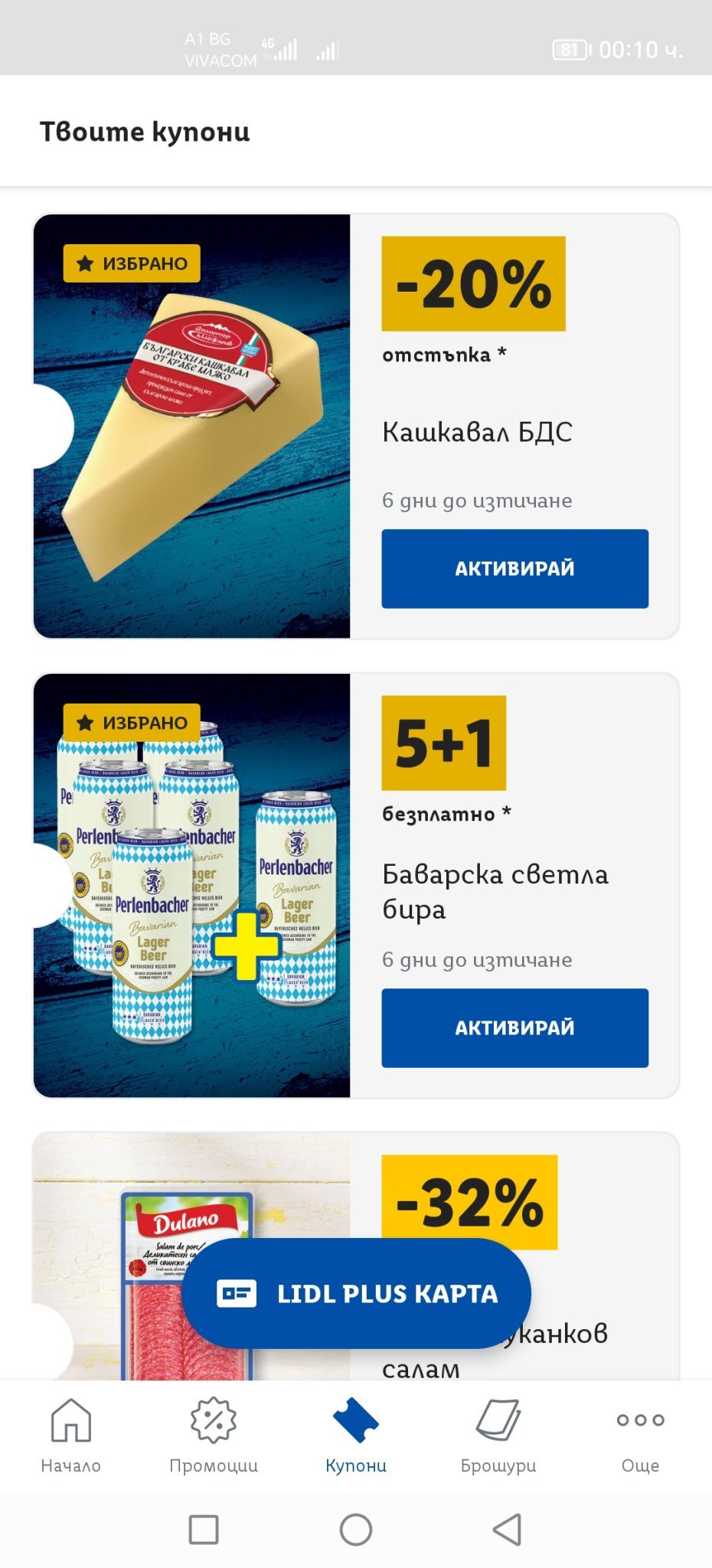Return to the system home screen

(x=356, y=1529)
